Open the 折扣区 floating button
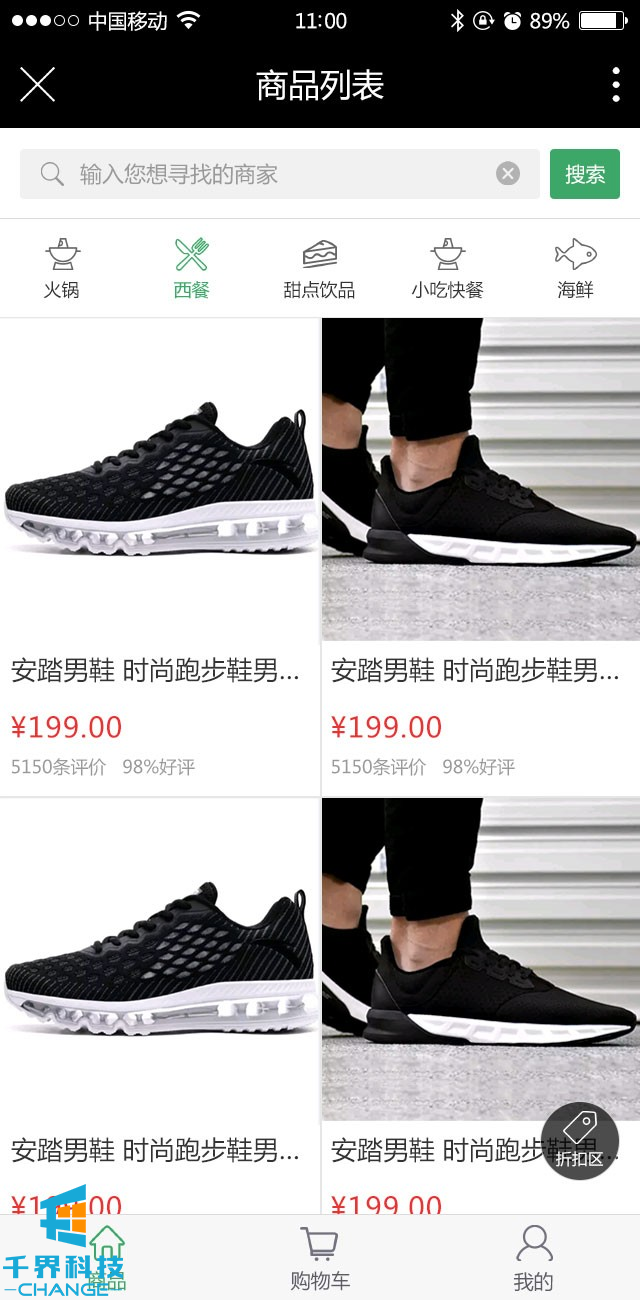This screenshot has height=1300, width=640. coord(580,1140)
